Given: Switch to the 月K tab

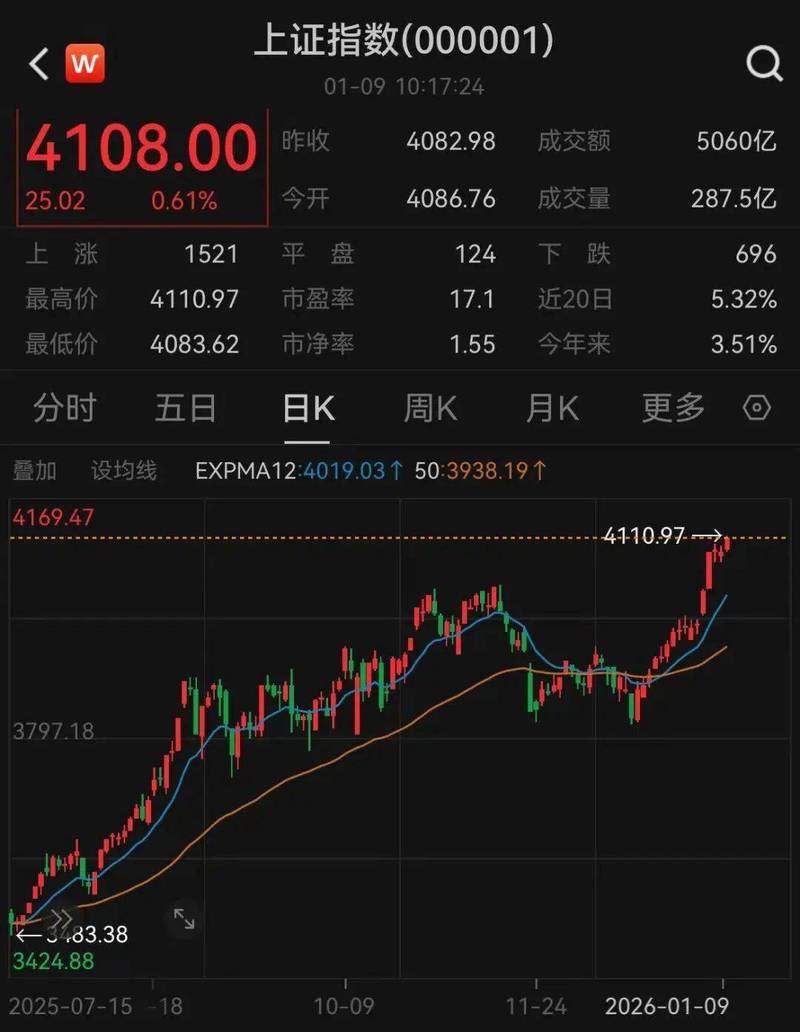Looking at the screenshot, I should tap(551, 408).
